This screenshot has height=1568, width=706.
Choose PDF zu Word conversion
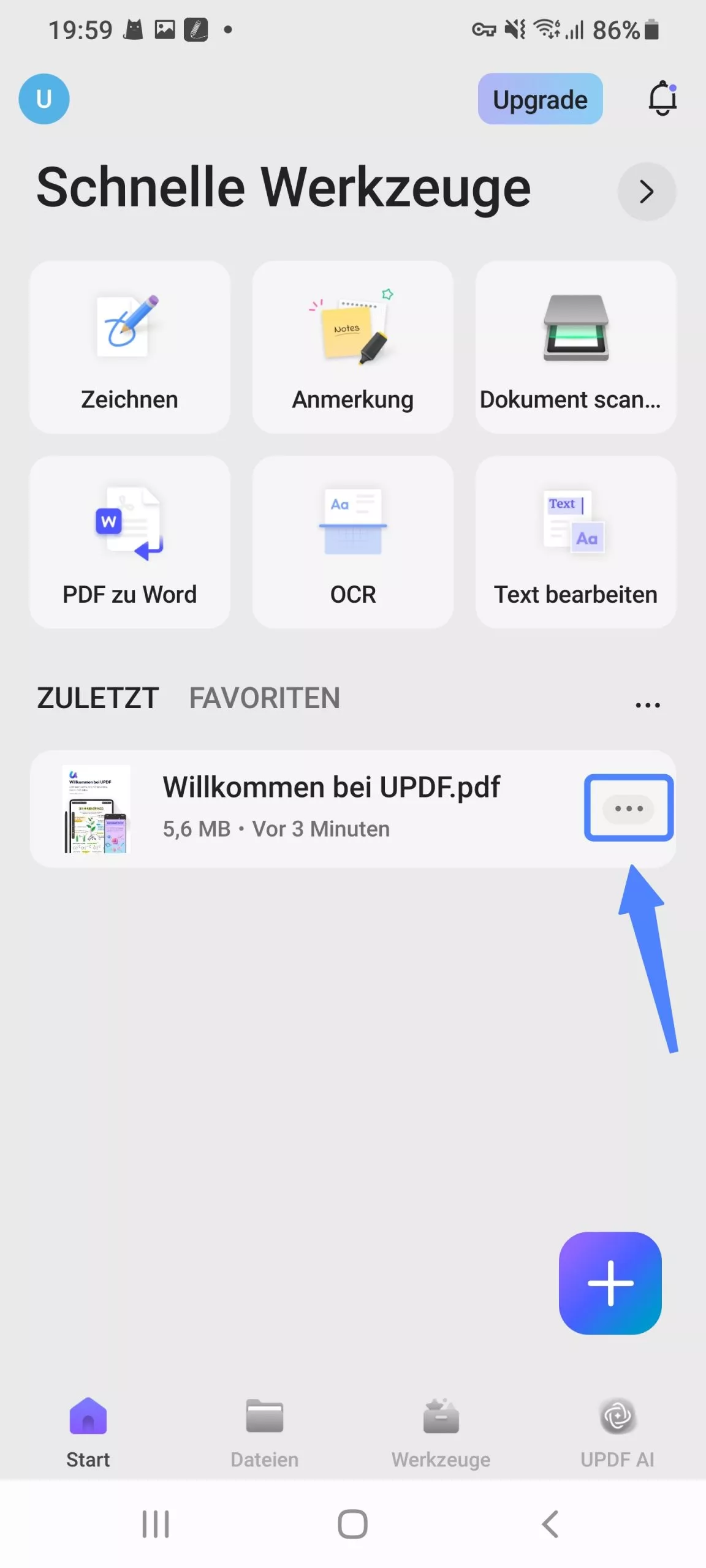[x=130, y=542]
